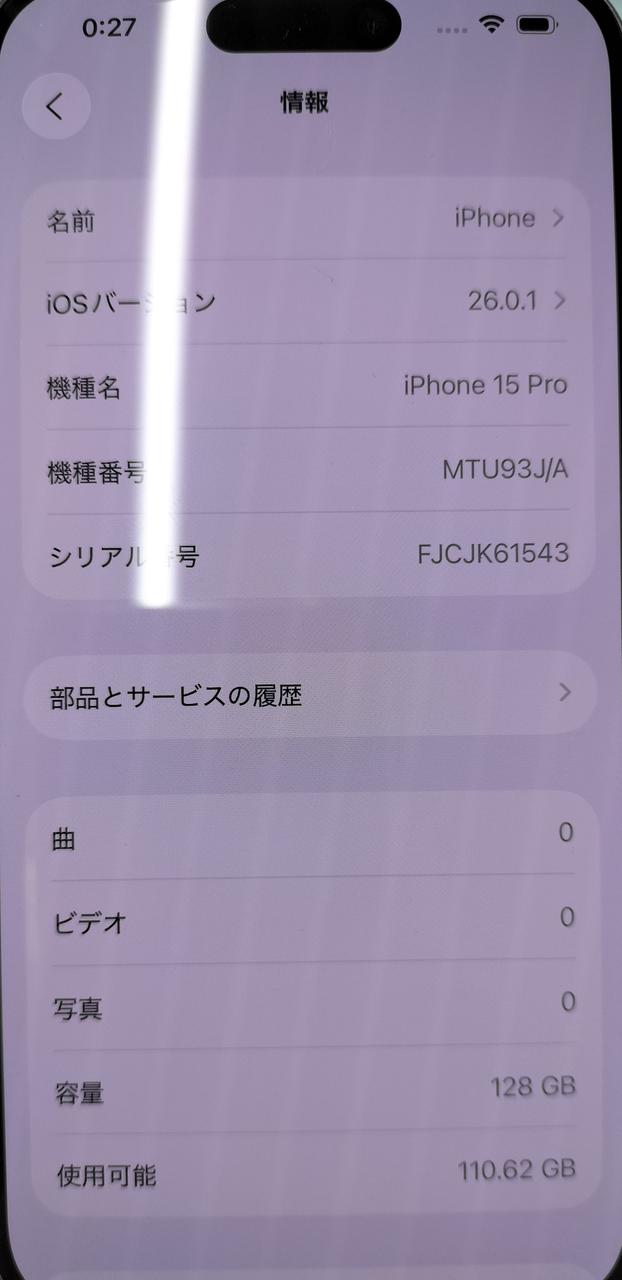
Task: Go back using the top-left arrow
Action: (55, 105)
